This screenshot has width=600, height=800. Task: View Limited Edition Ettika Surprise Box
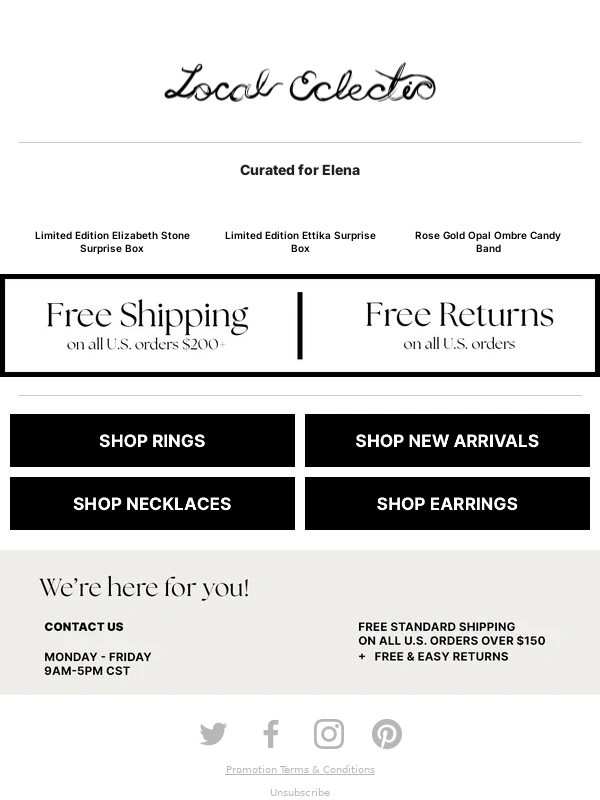click(300, 242)
